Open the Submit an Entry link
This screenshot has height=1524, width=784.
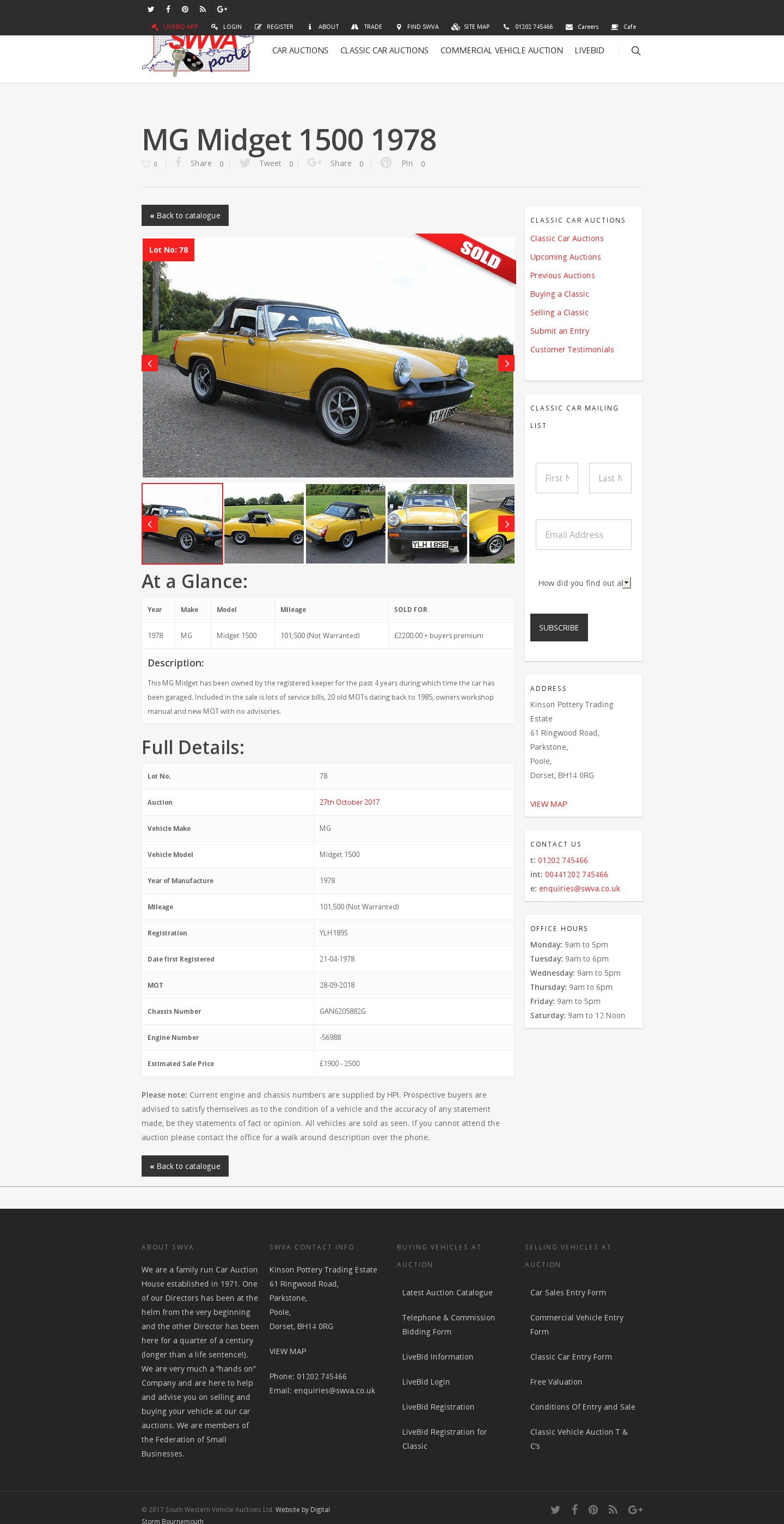click(559, 330)
